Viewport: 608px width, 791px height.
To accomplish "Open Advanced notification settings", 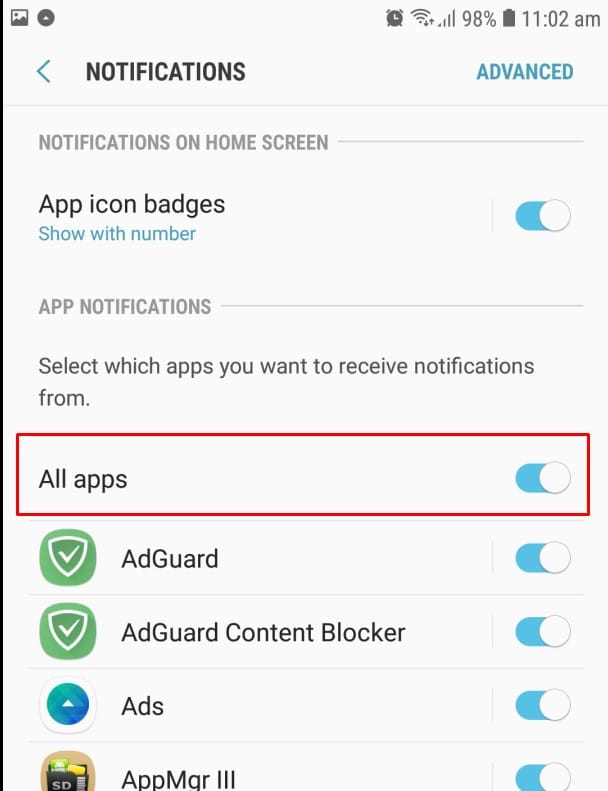I will pyautogui.click(x=524, y=72).
